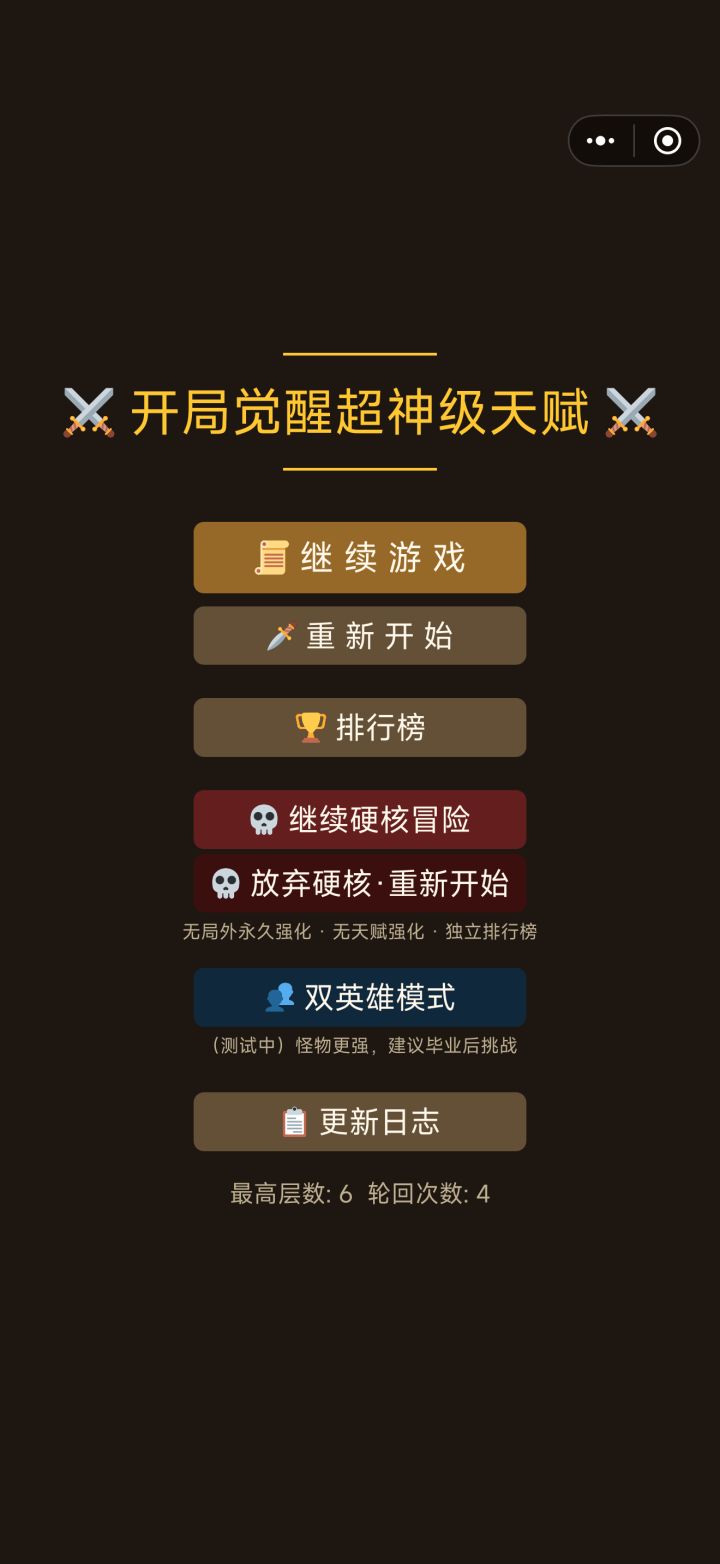
Task: Continue the hardcore adventure mode
Action: 360,818
